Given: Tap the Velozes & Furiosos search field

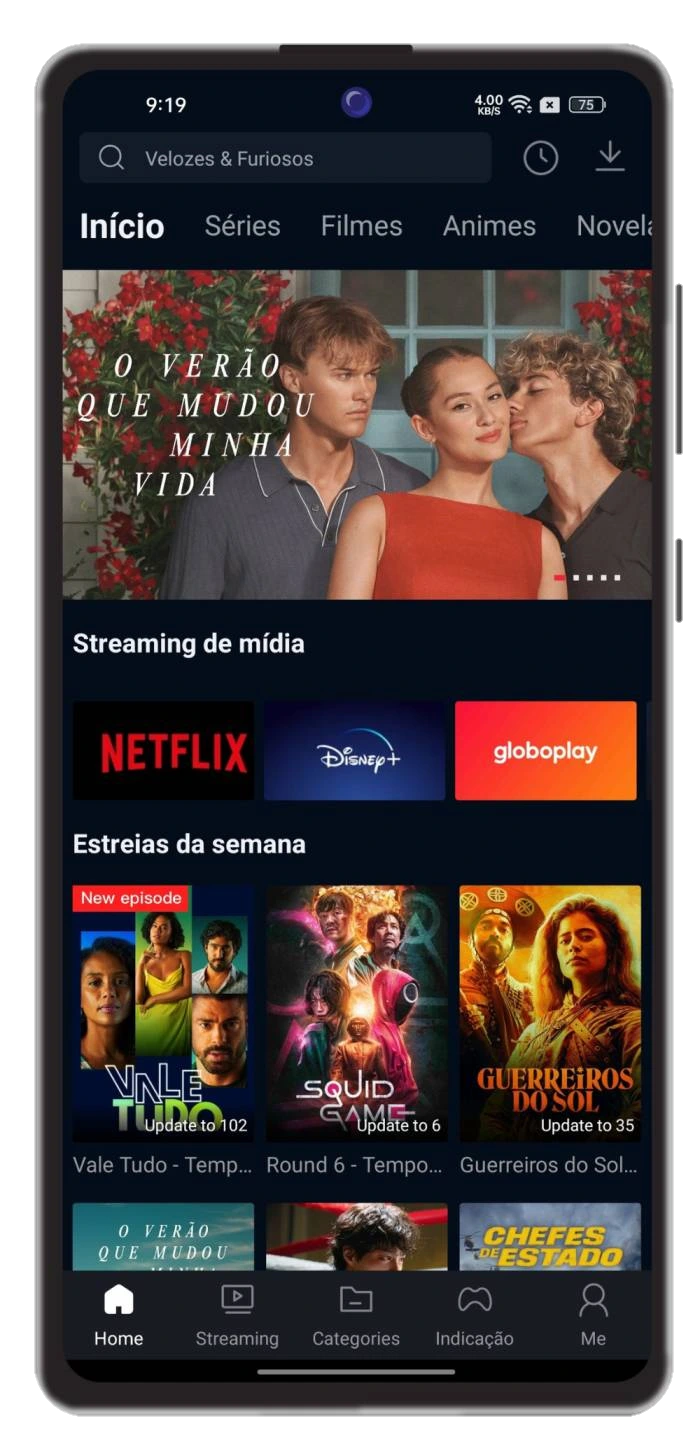Looking at the screenshot, I should tap(285, 158).
